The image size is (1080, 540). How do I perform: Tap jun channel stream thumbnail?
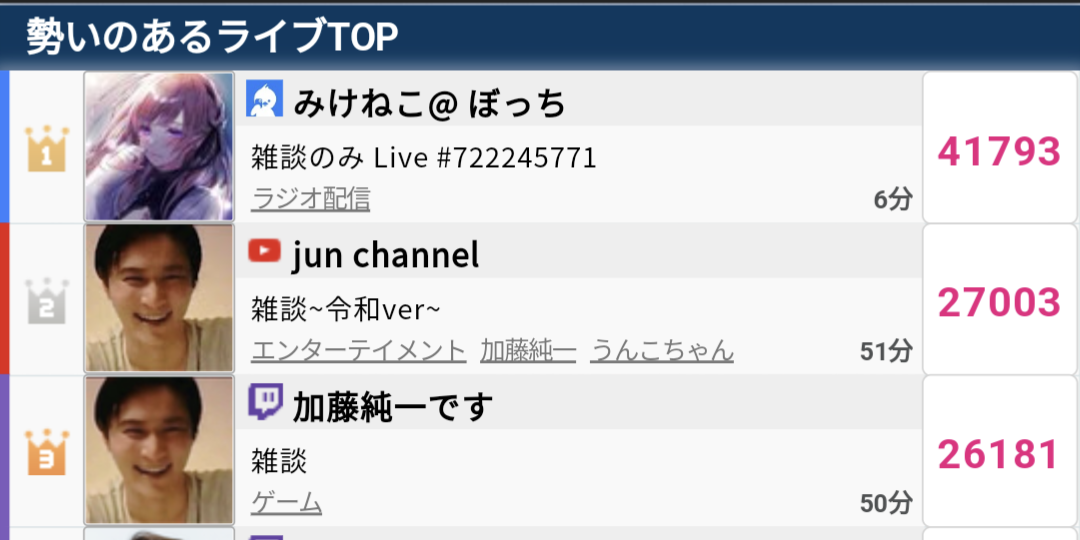tap(159, 298)
